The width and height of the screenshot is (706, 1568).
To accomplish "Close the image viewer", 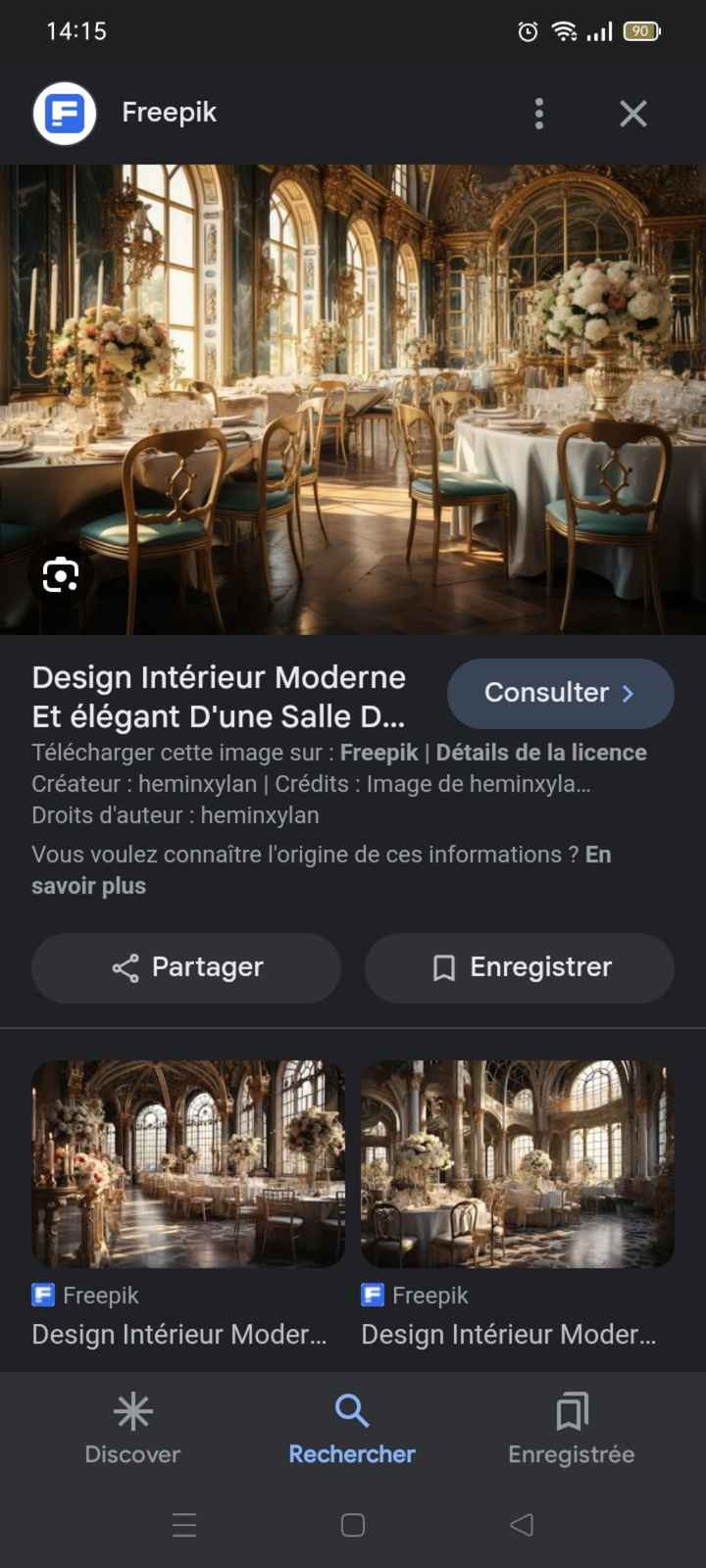I will pos(633,114).
